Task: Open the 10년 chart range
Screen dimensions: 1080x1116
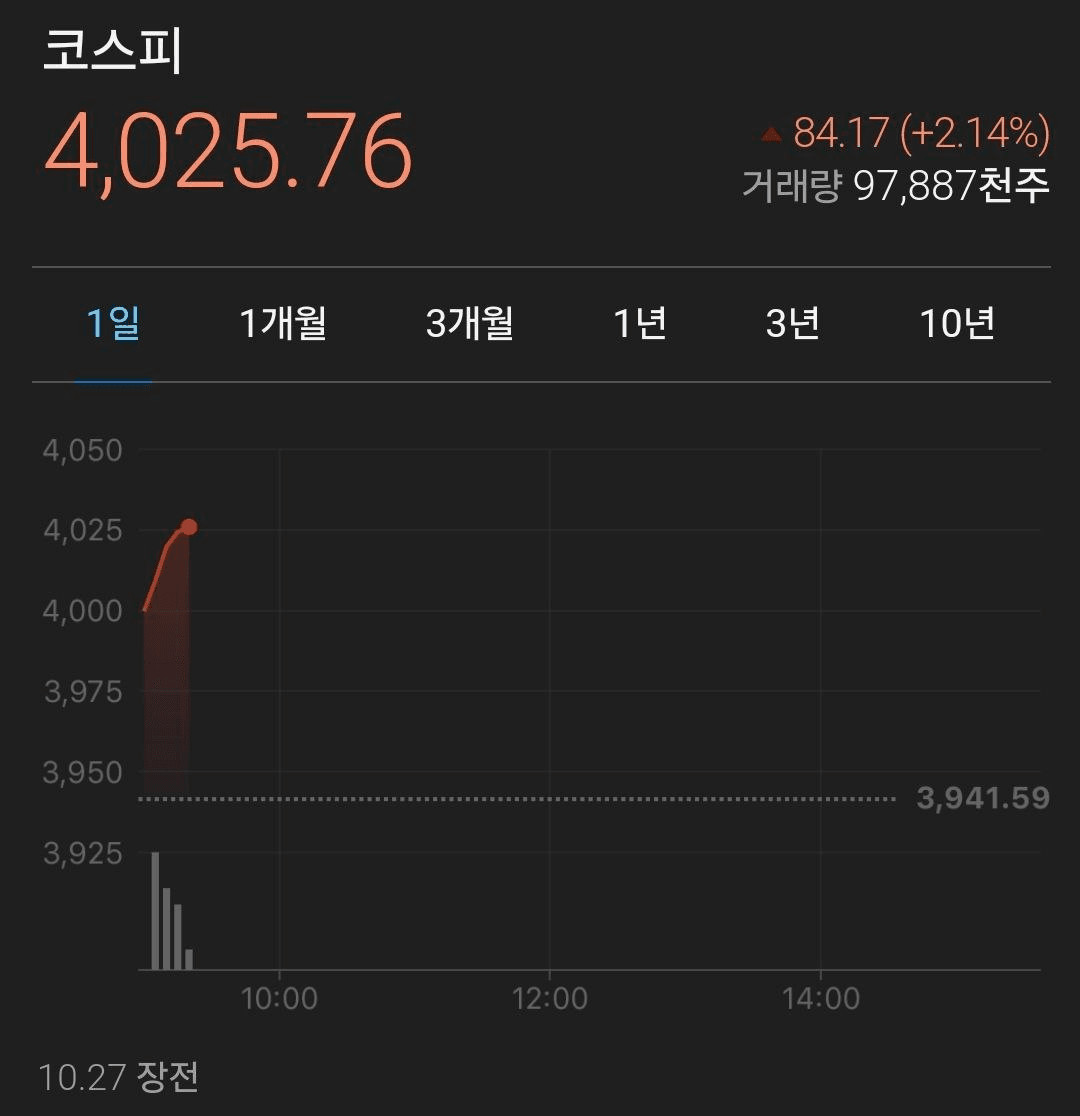Action: pos(957,324)
